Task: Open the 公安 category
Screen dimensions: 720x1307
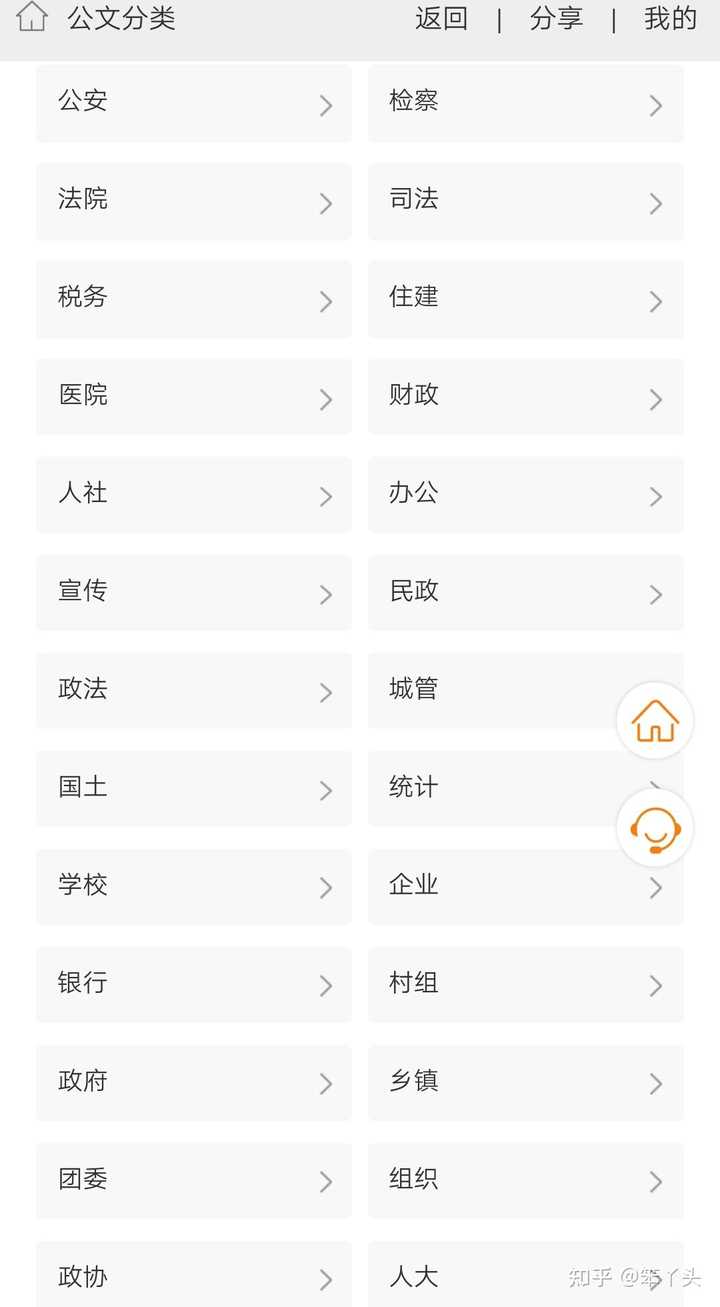Action: (194, 103)
